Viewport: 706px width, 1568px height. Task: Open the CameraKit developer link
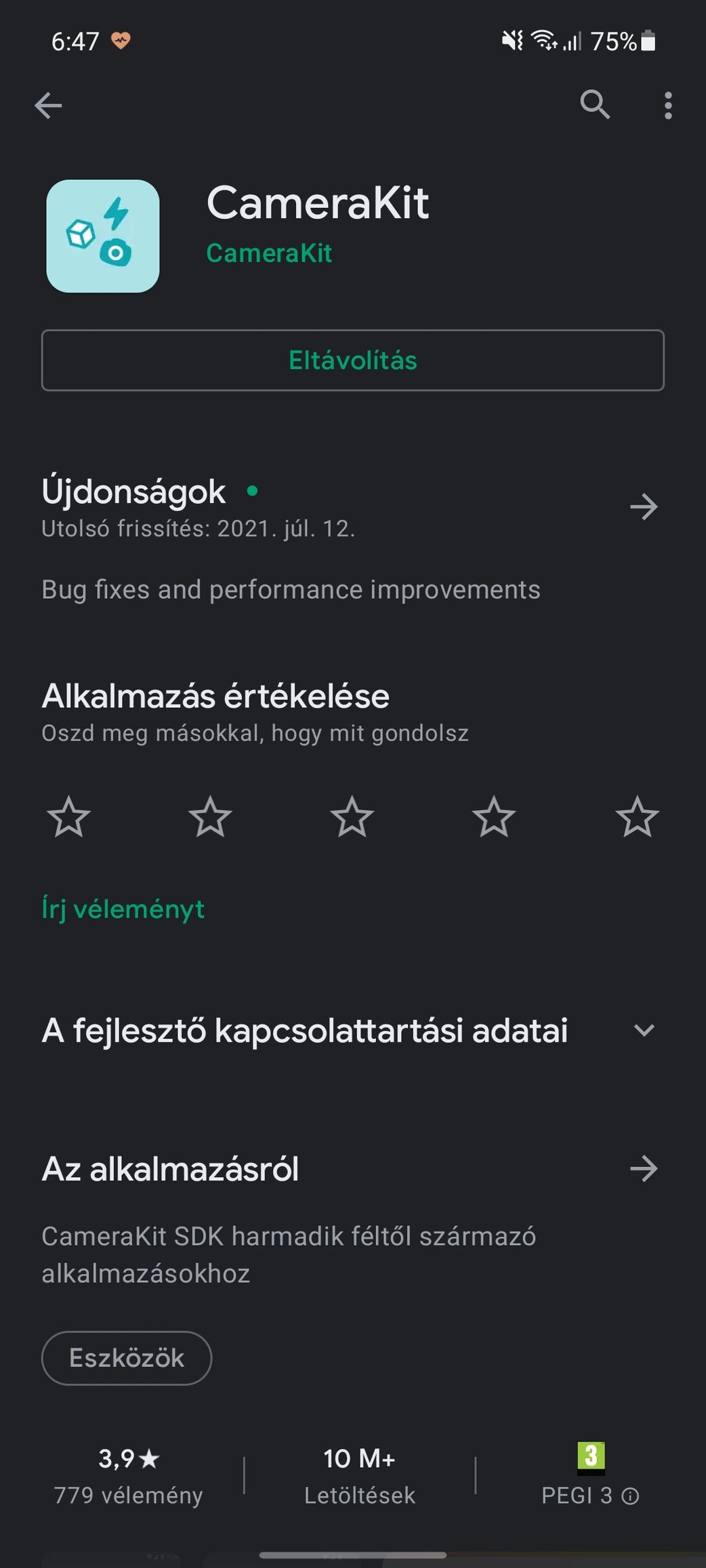(x=269, y=253)
